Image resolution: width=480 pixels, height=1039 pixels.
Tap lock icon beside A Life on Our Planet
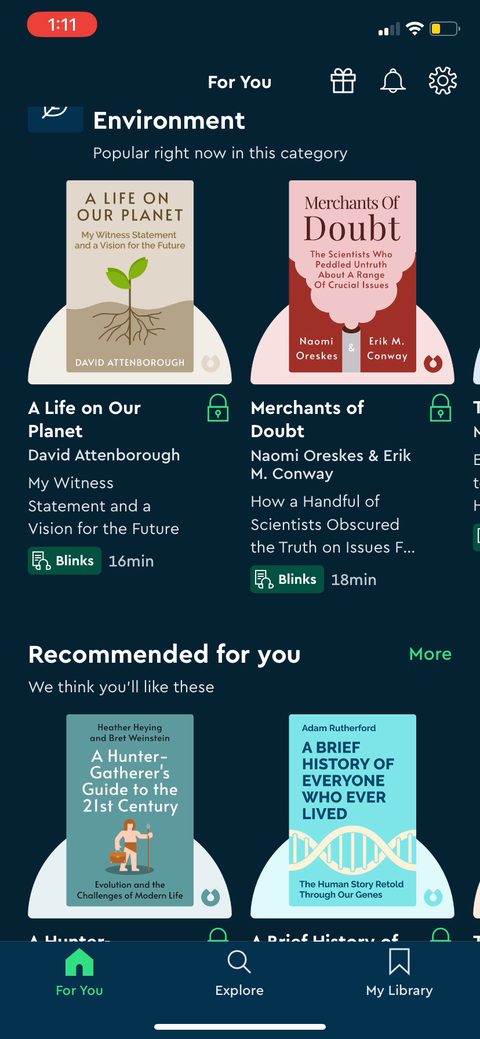(218, 408)
